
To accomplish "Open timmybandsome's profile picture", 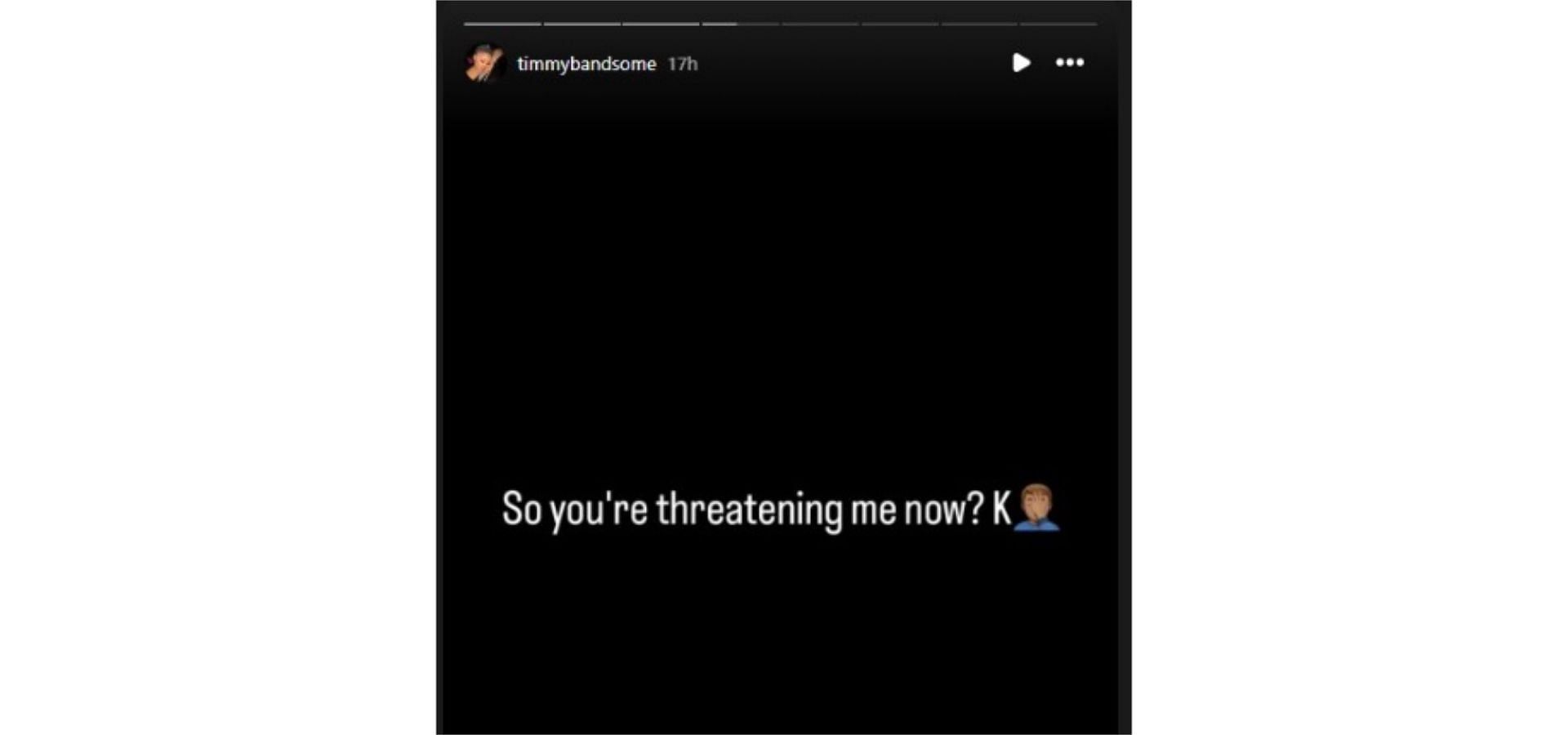I will (x=485, y=63).
